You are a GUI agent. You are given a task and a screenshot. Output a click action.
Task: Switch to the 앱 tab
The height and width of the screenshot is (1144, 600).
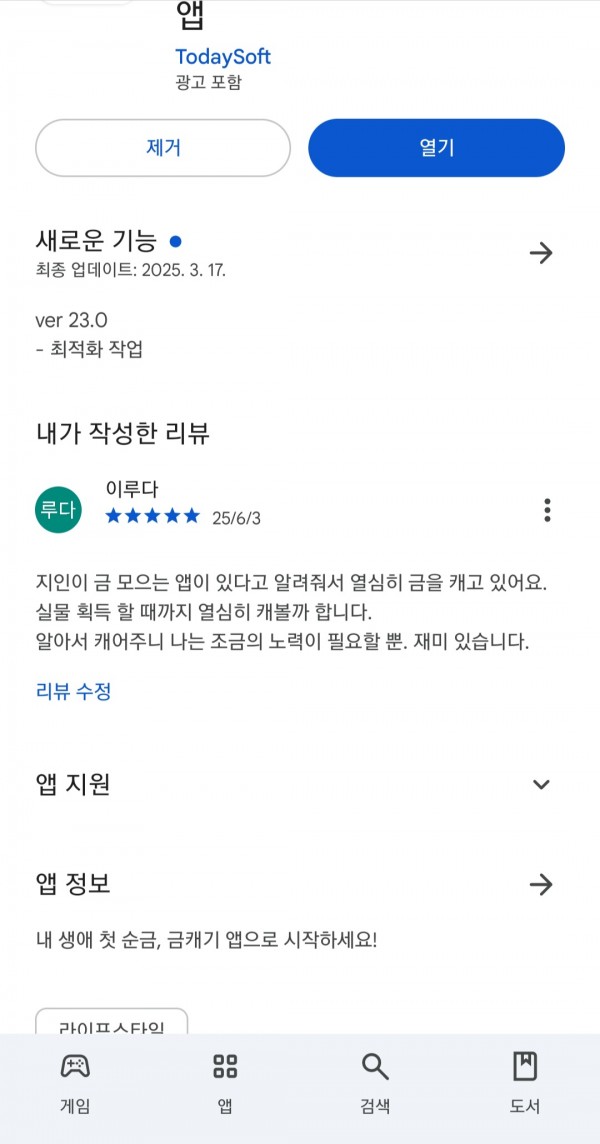pyautogui.click(x=225, y=1083)
